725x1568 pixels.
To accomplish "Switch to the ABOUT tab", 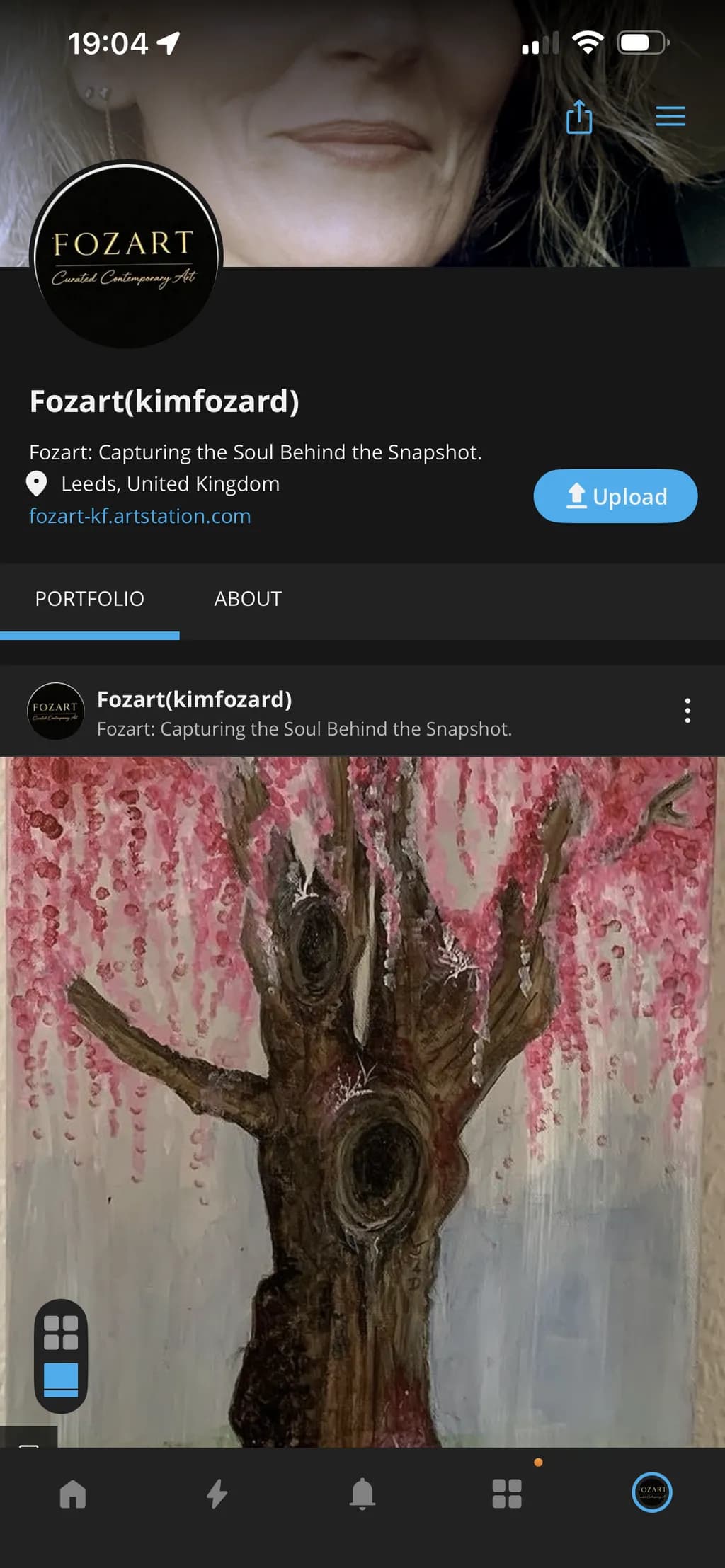I will [248, 599].
